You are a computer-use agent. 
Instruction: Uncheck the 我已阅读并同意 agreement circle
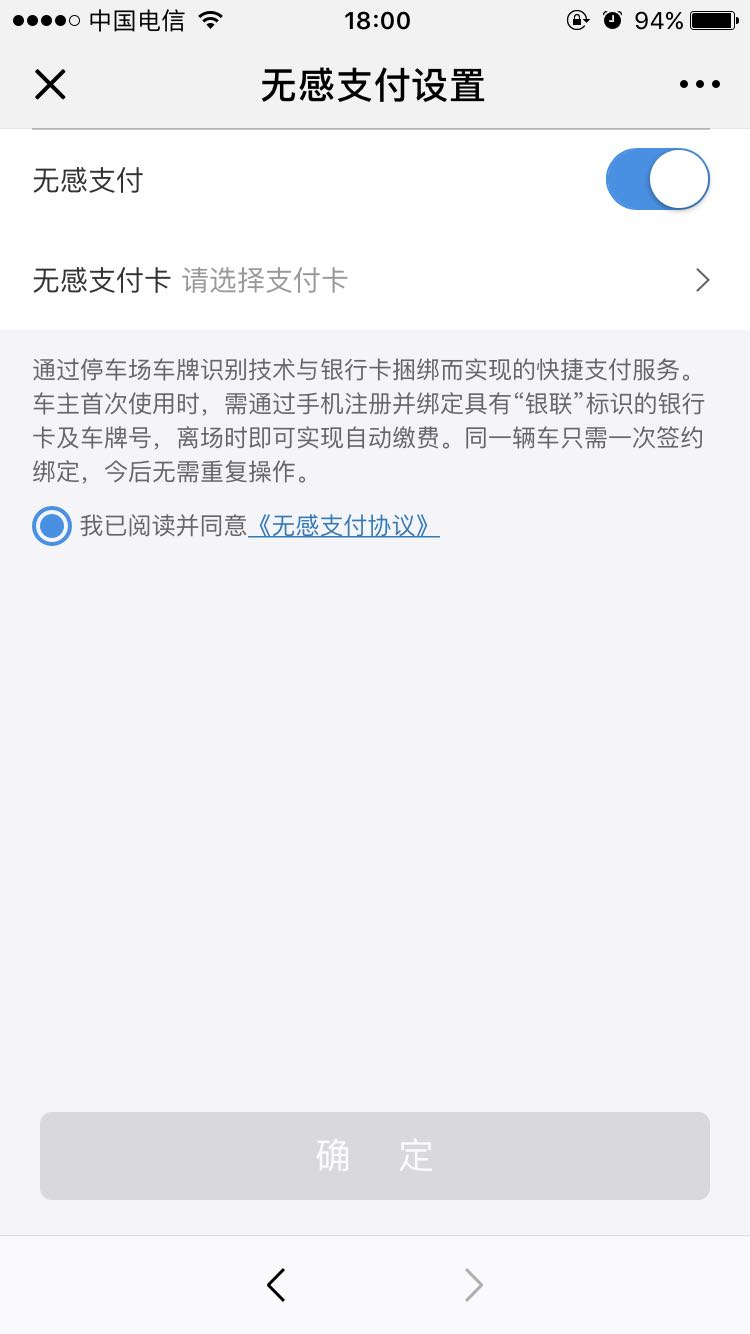pos(52,525)
